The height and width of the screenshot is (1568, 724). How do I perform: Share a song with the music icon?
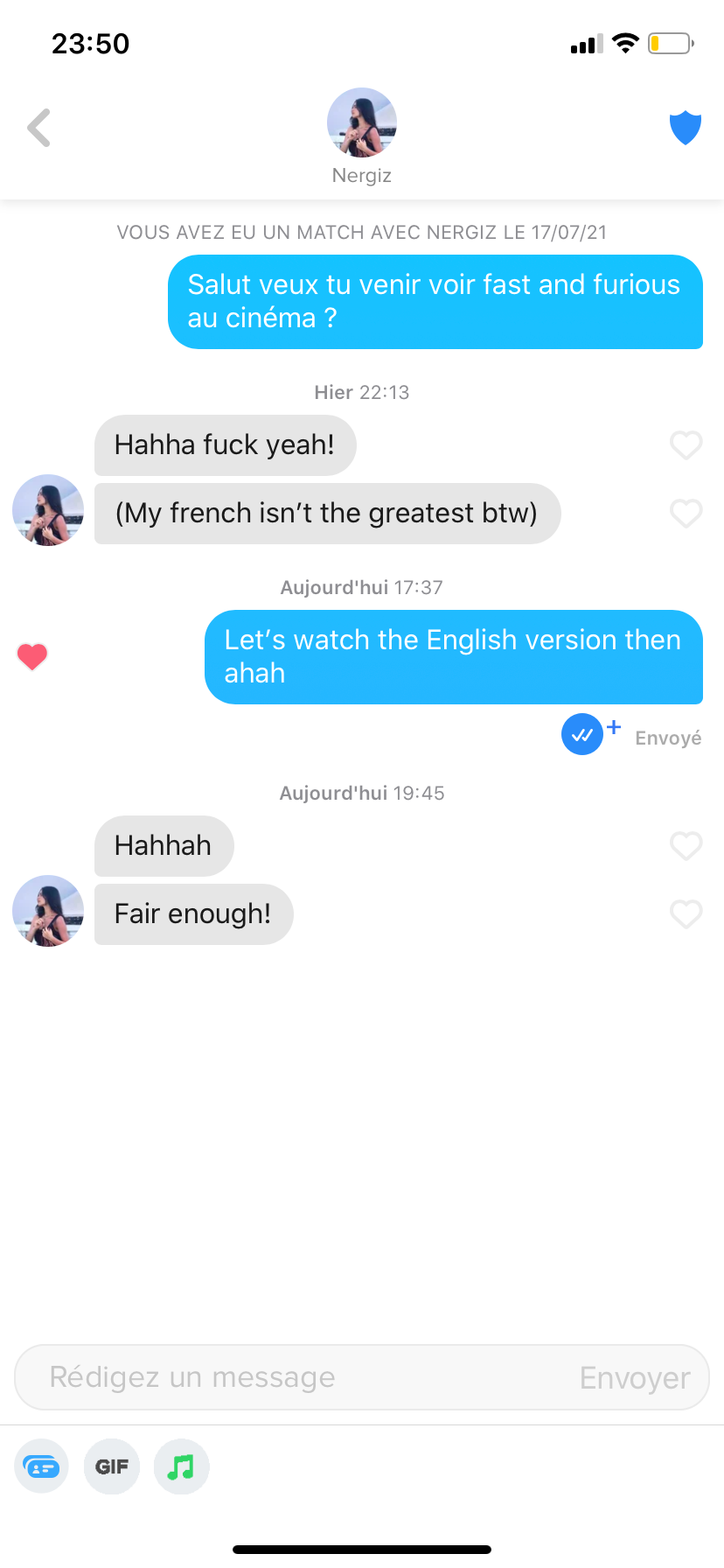181,1466
